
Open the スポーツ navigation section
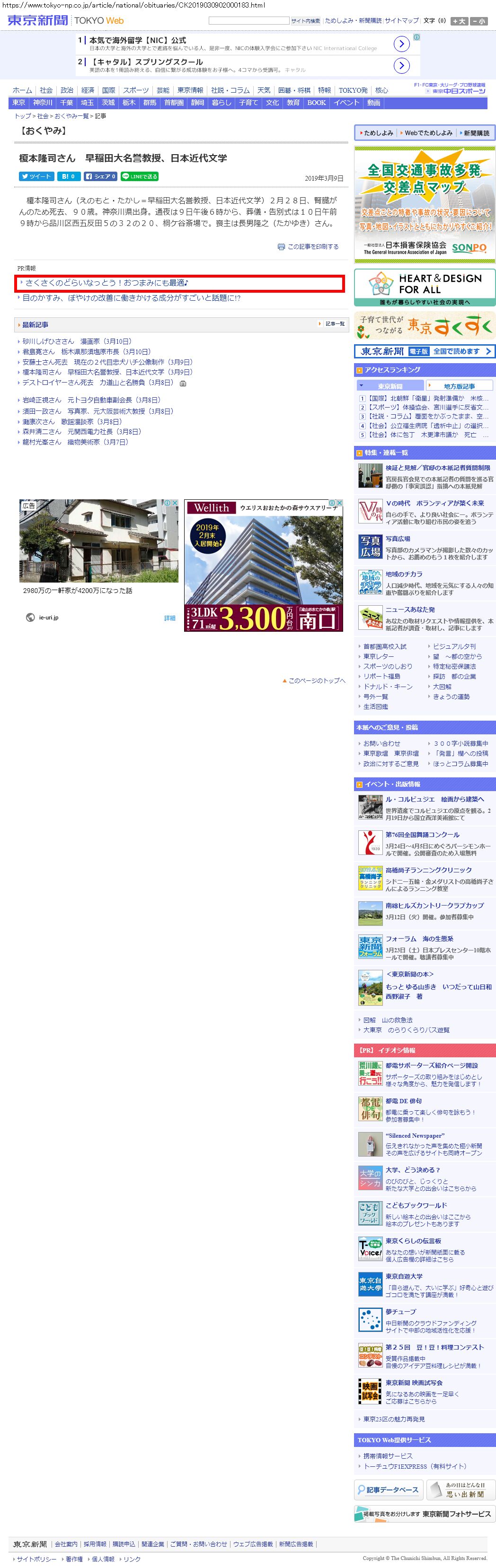coord(135,90)
